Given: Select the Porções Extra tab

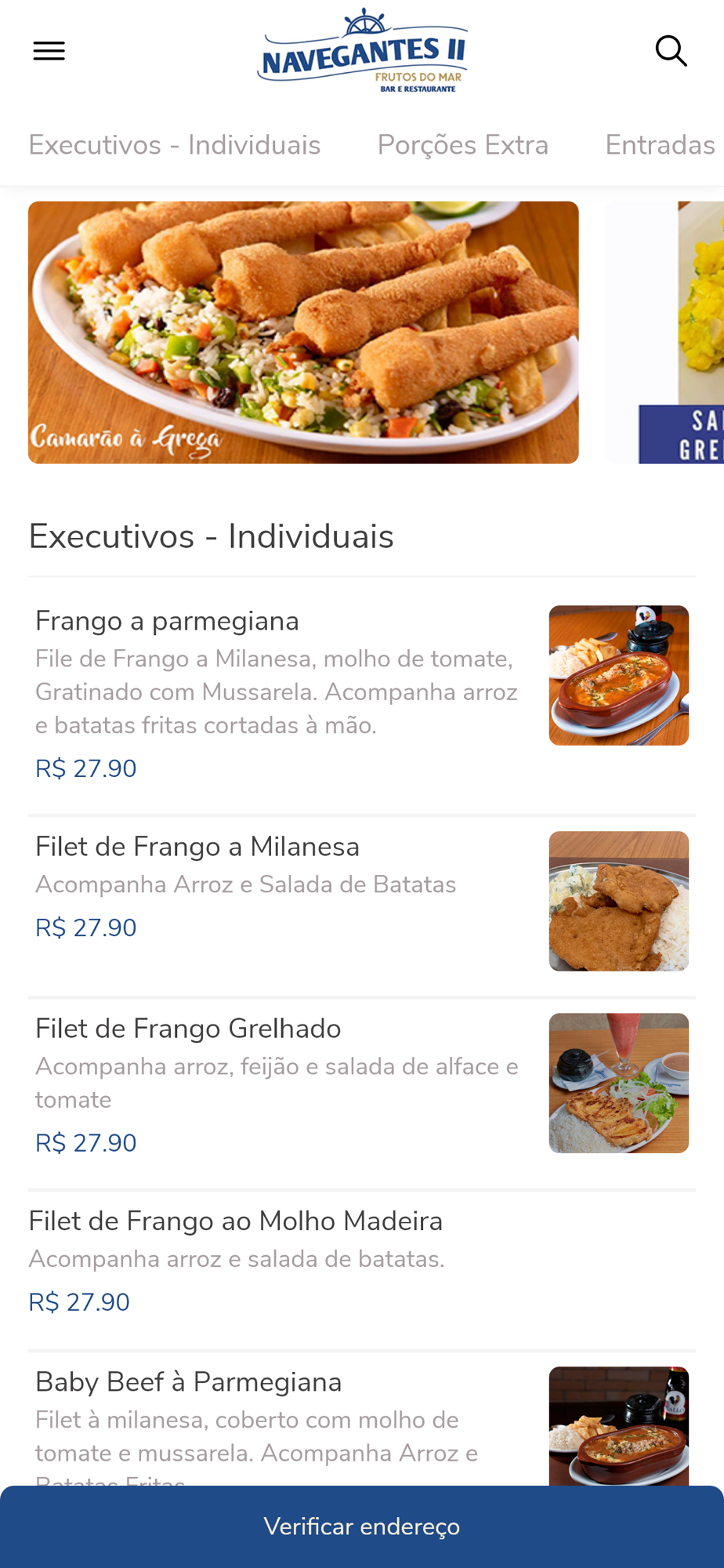Looking at the screenshot, I should pos(462,145).
